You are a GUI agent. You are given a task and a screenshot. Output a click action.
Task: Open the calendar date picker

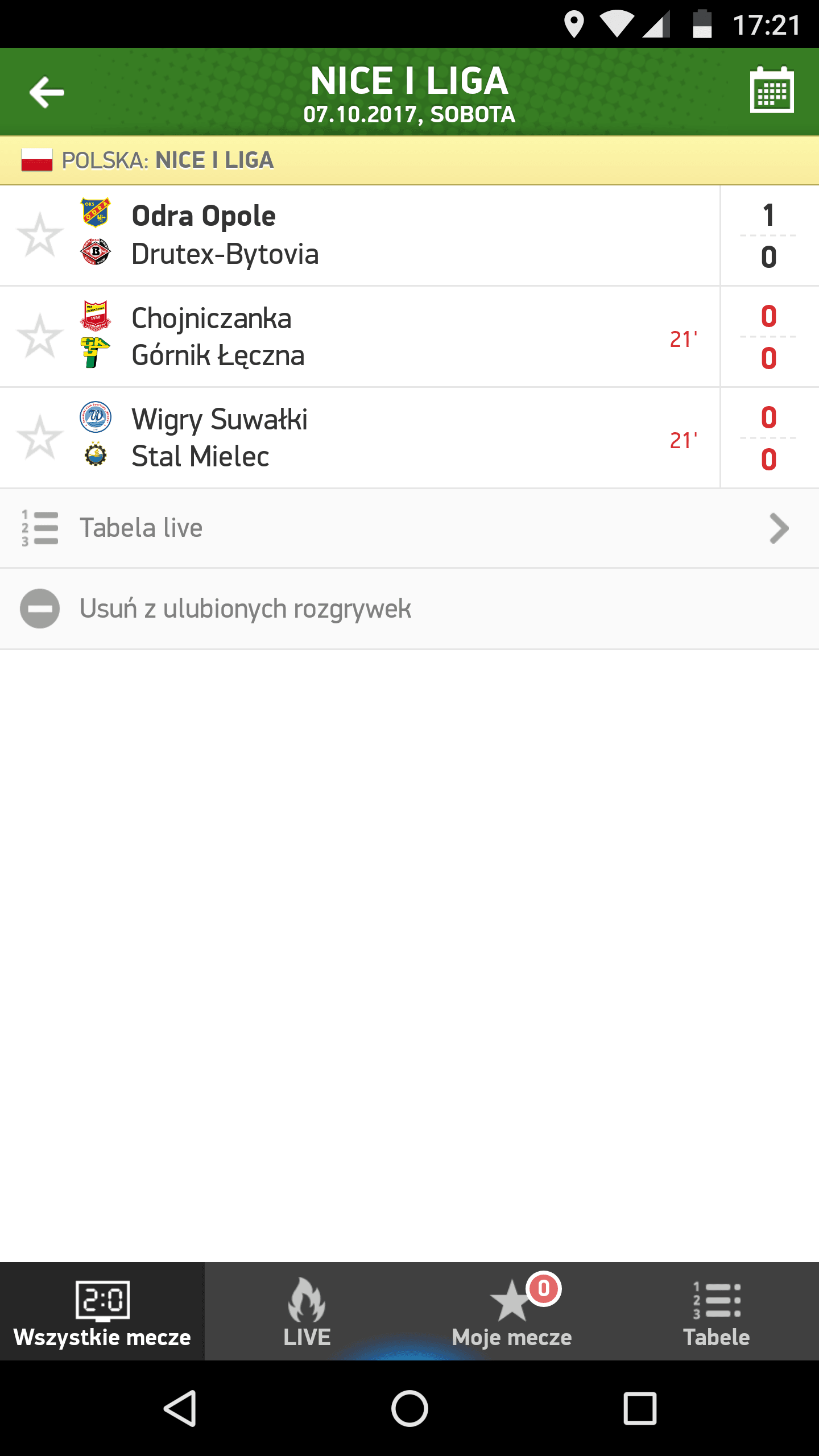pyautogui.click(x=772, y=91)
